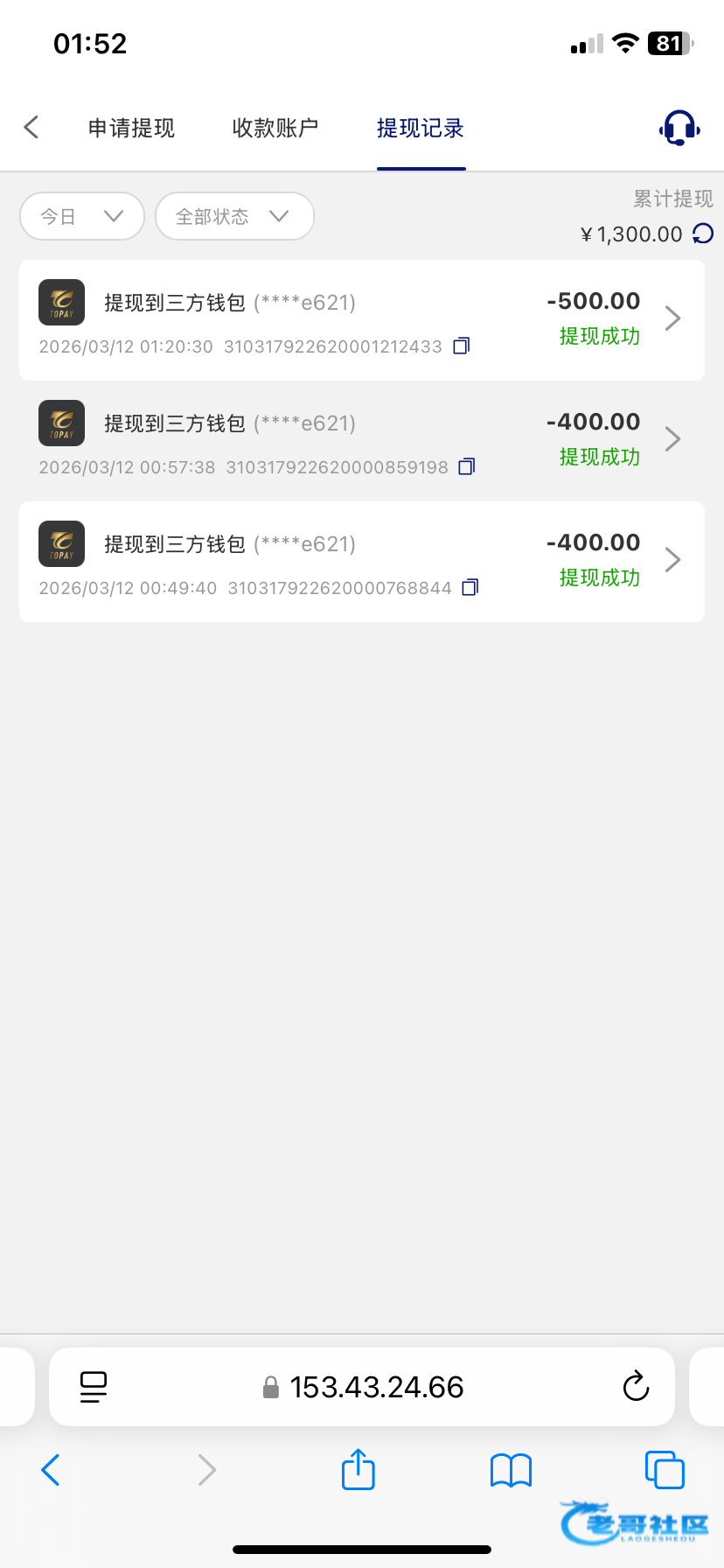
Task: Tap the address bar showing 153.43.24.66
Action: point(376,1387)
